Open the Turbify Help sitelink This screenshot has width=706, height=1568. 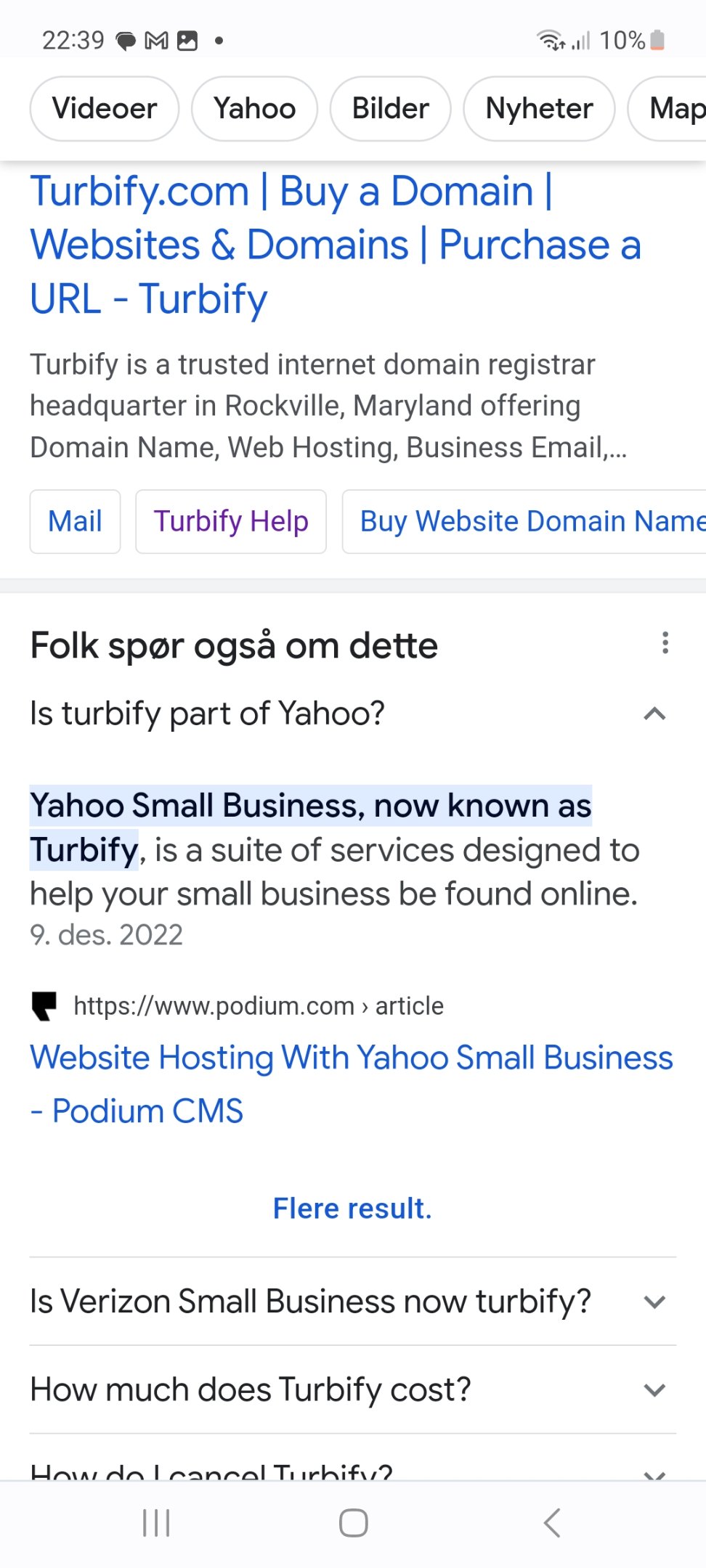[231, 521]
